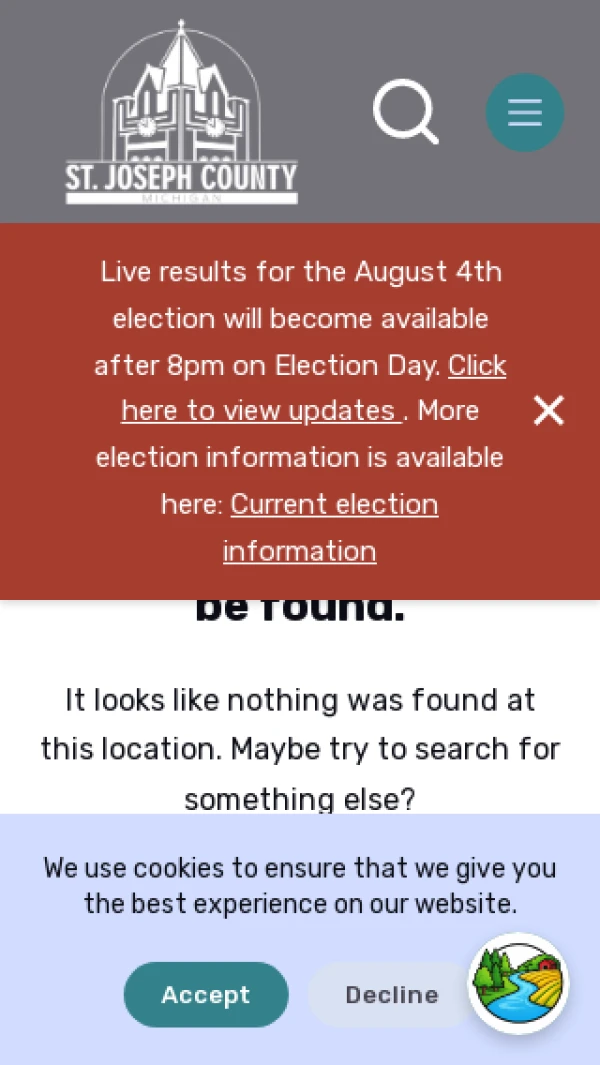Go to St. Joseph County homepage logo
The width and height of the screenshot is (600, 1065).
(181, 112)
